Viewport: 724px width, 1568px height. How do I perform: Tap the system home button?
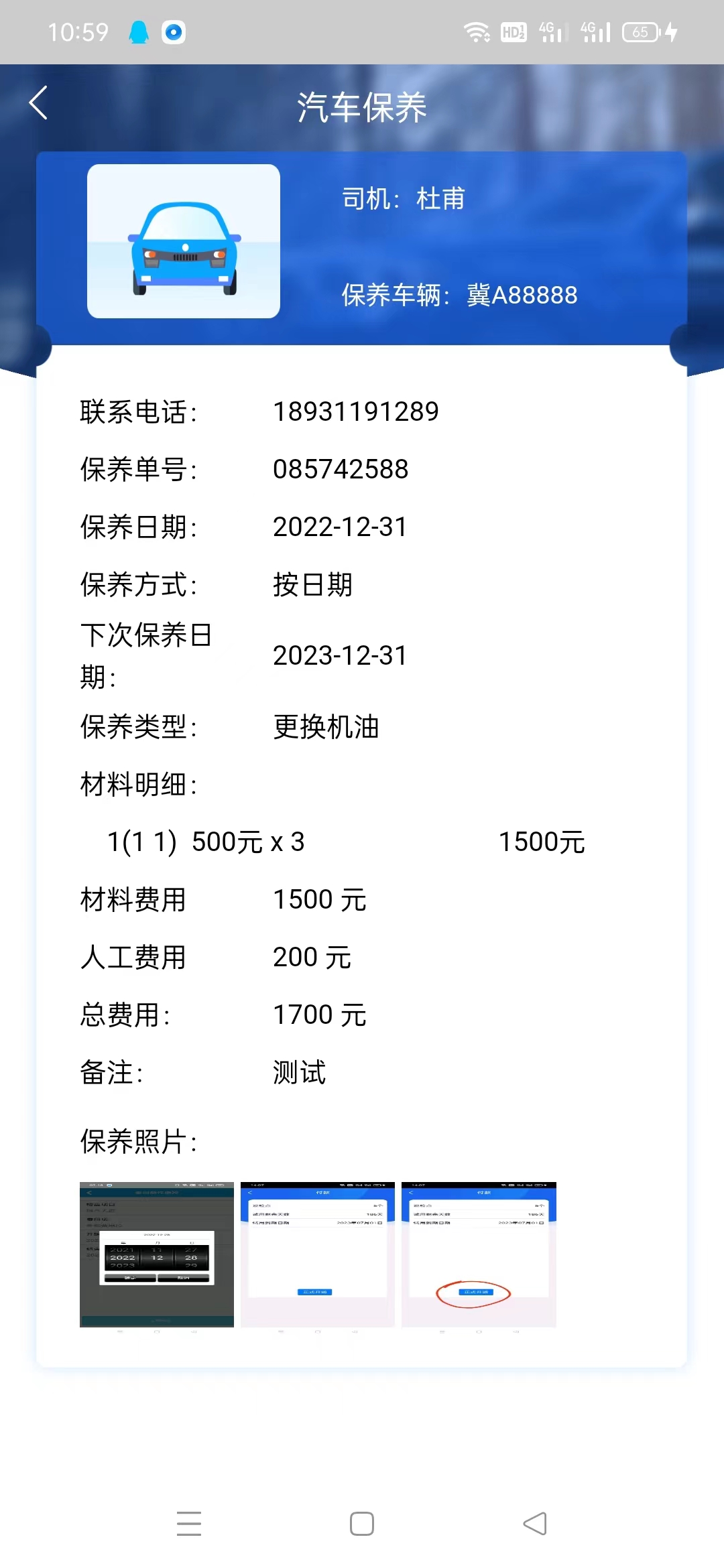point(362,1524)
